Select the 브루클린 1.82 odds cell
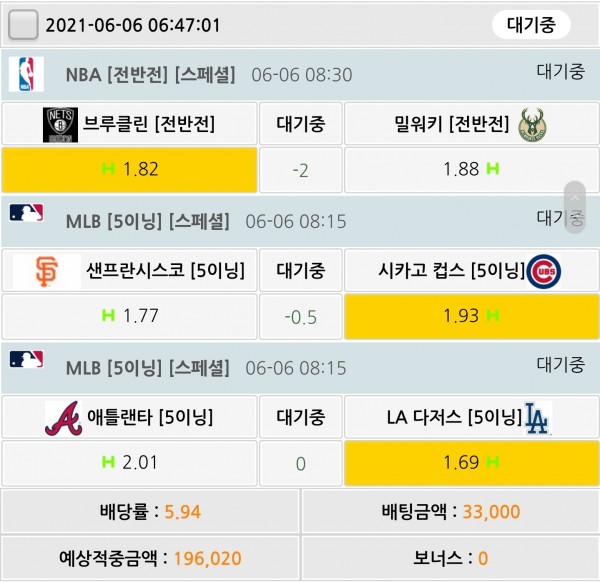 pos(129,169)
